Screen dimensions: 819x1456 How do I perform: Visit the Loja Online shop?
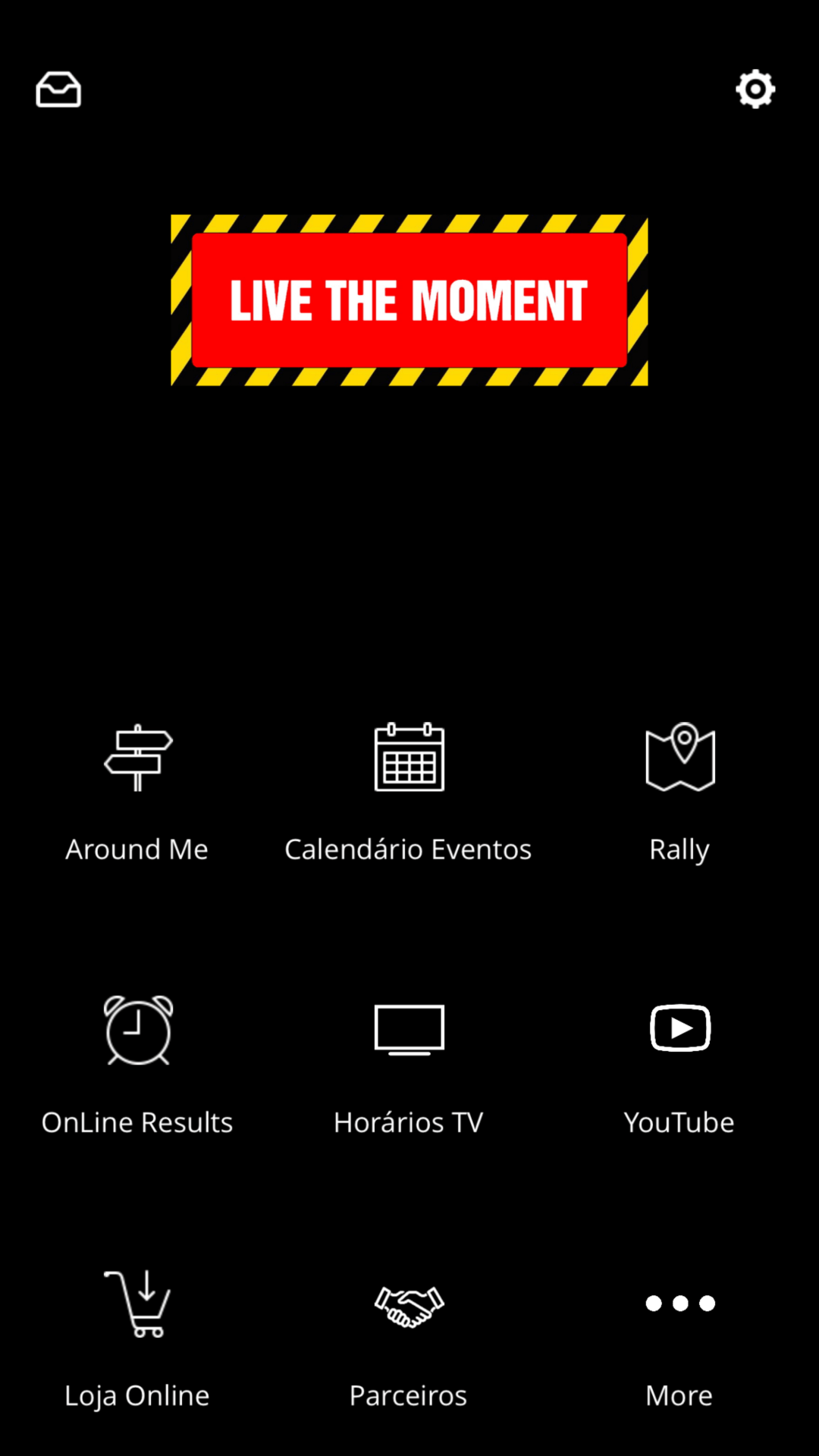[x=137, y=1338]
